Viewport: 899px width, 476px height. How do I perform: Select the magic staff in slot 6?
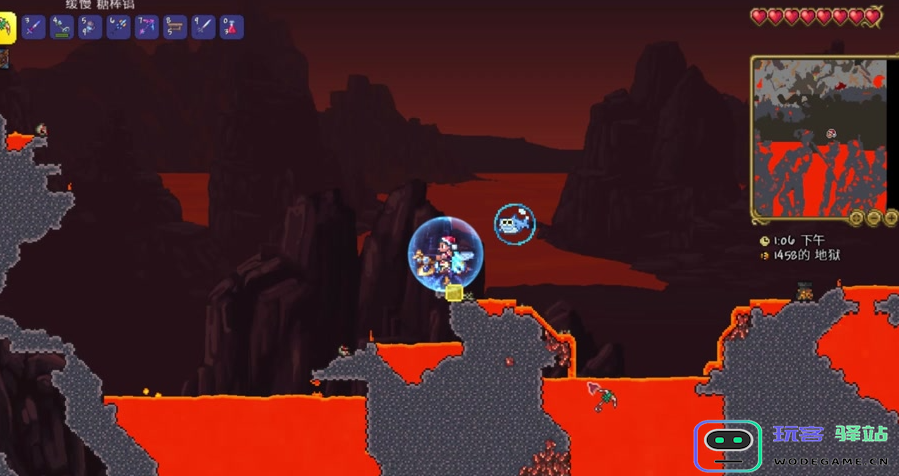(119, 27)
